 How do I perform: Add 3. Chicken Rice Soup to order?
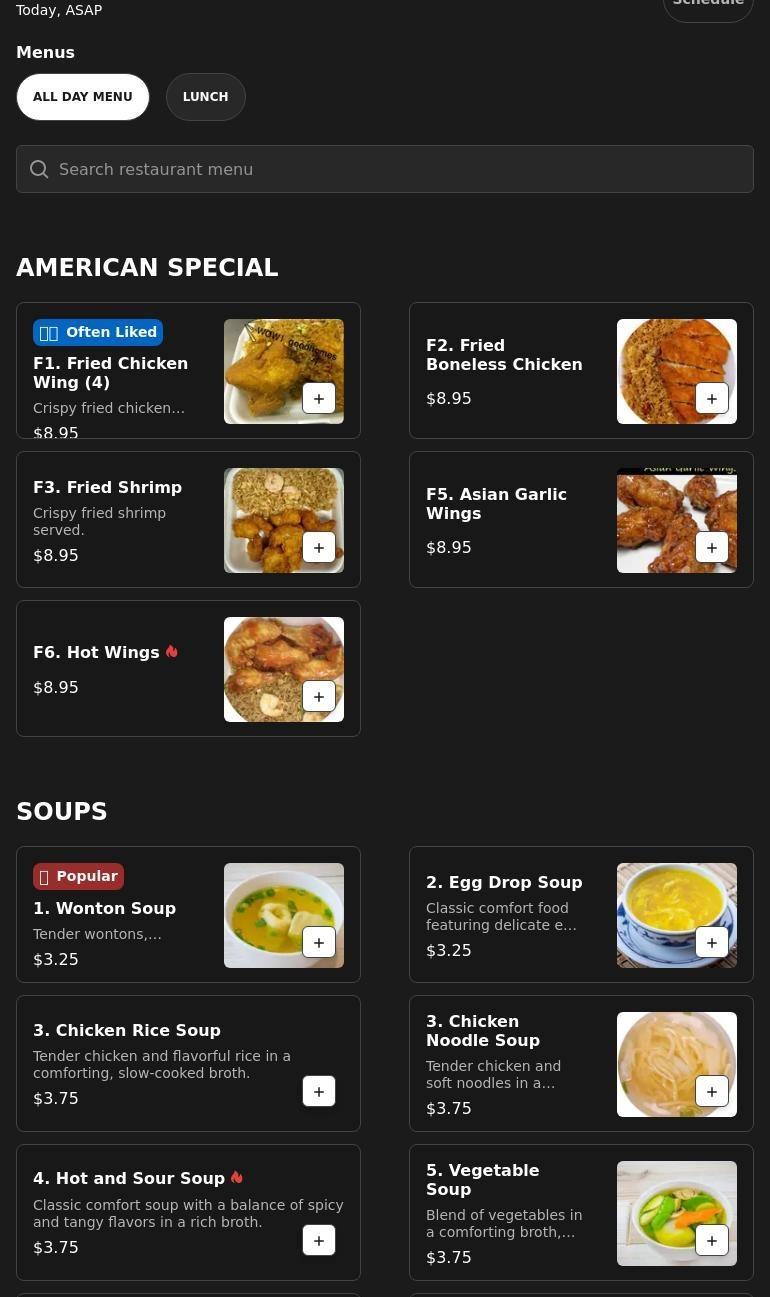tap(319, 1092)
